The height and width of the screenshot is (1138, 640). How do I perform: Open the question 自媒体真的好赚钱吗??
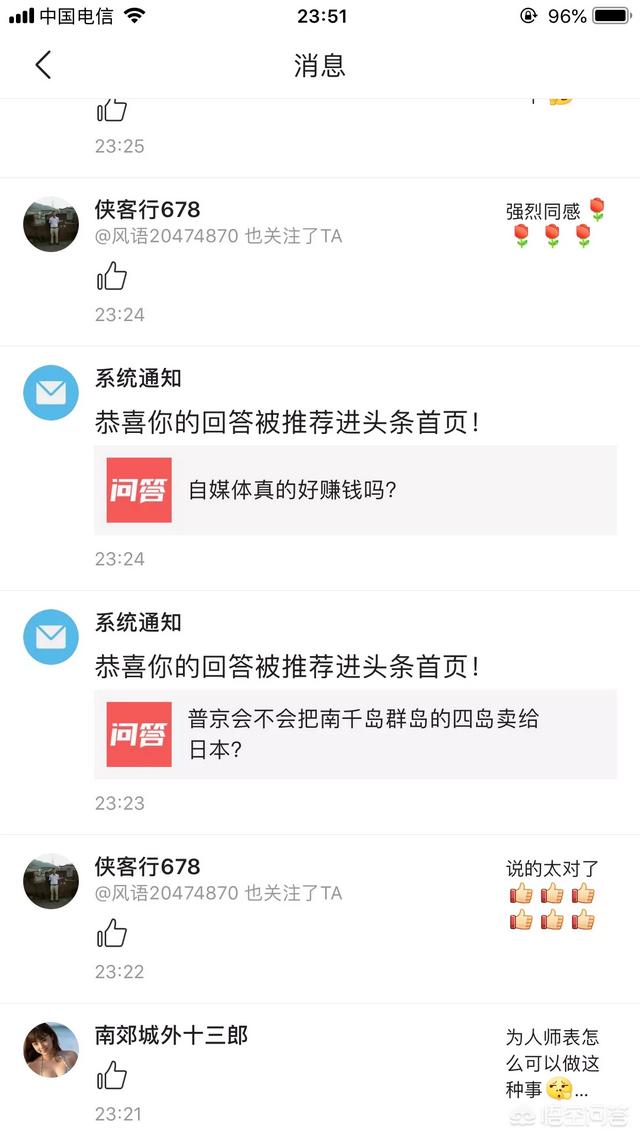coord(355,490)
